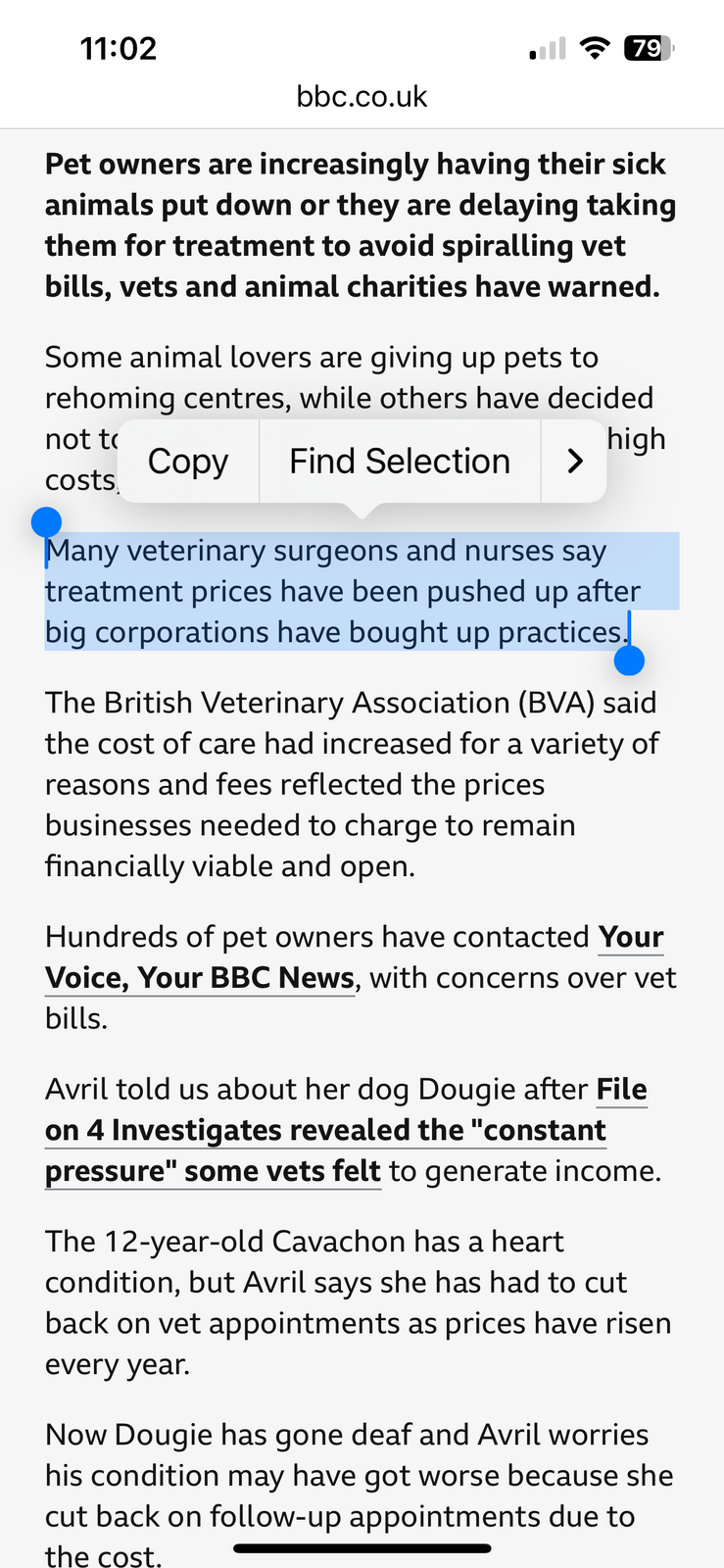Viewport: 724px width, 1568px height.
Task: Tap the bbc.co.uk address bar
Action: tap(362, 96)
